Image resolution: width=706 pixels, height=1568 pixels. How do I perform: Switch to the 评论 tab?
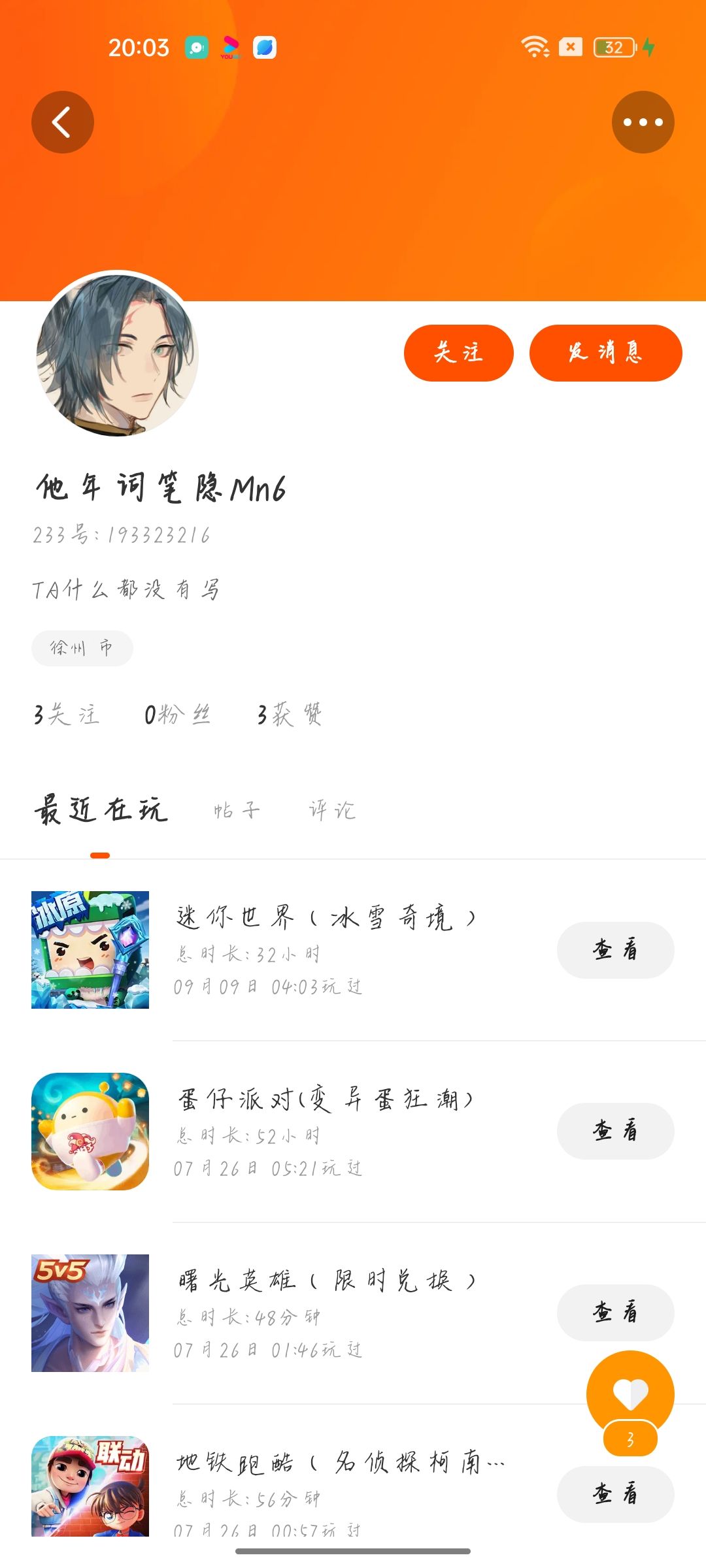(332, 811)
